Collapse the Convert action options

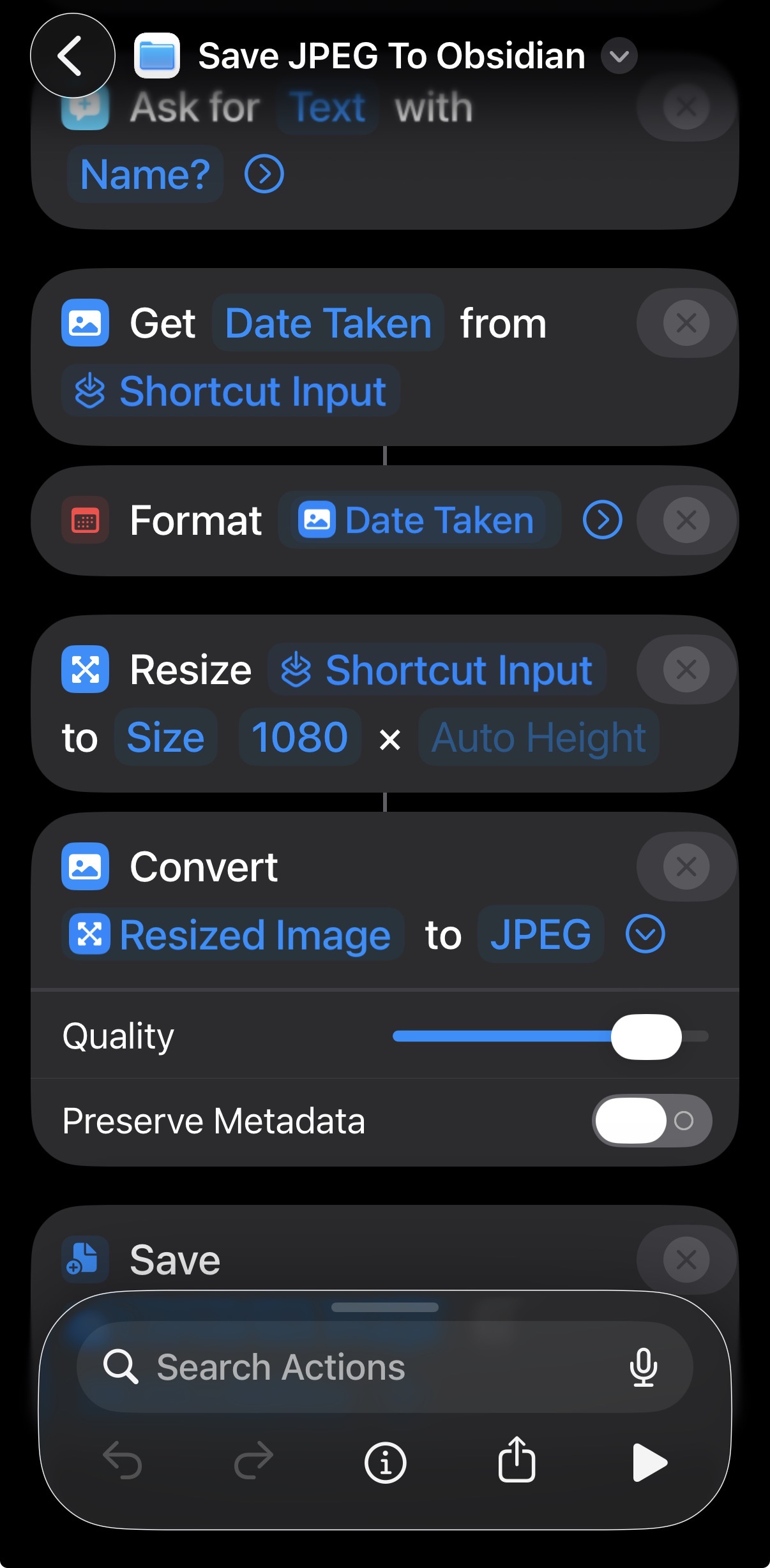coord(645,934)
